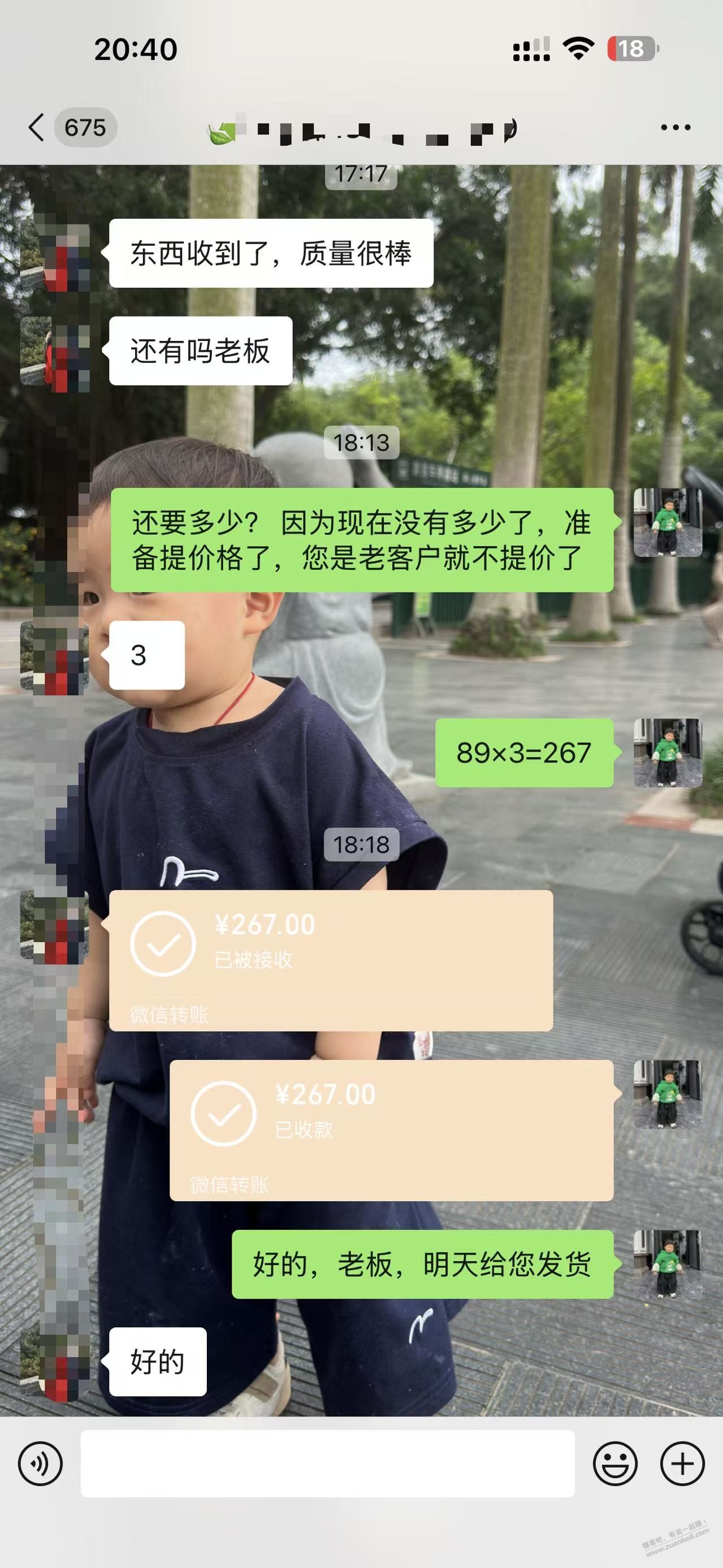Open the plus attachments menu
The height and width of the screenshot is (1568, 723).
coord(682,1464)
